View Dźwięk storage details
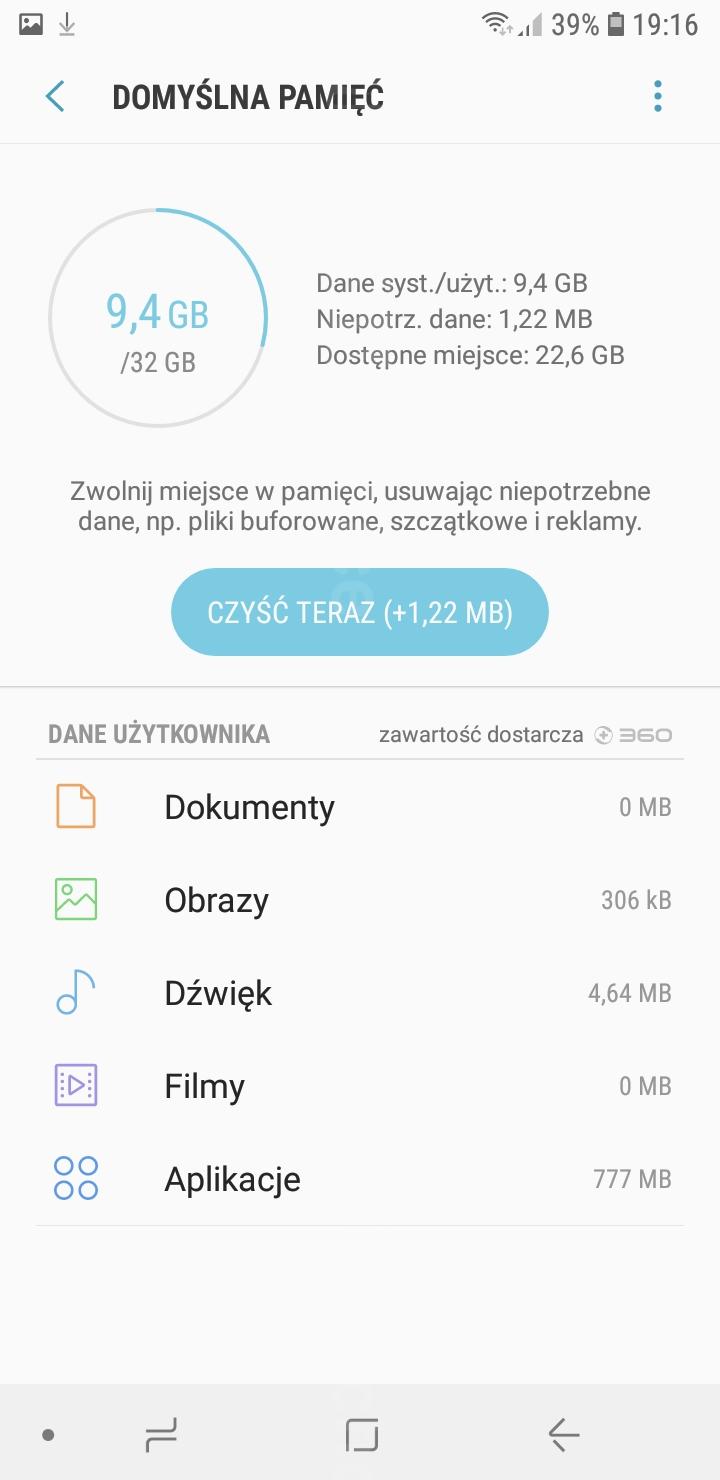Screen dimensions: 720x1480 tap(360, 993)
